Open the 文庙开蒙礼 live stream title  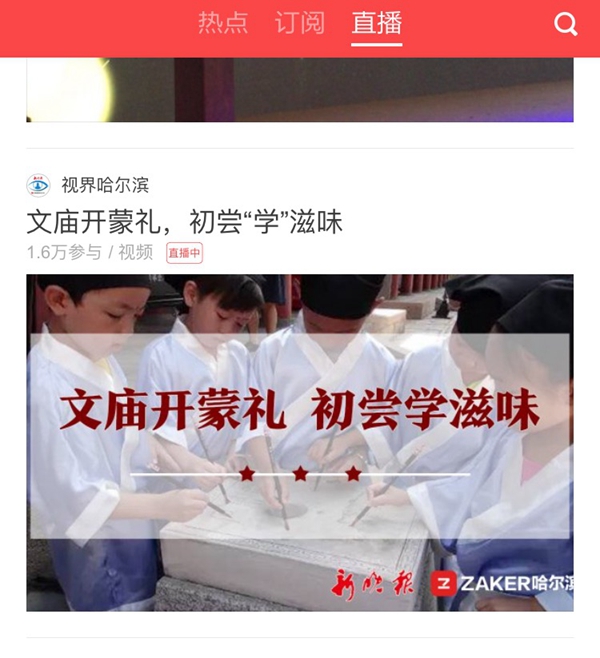coord(184,222)
